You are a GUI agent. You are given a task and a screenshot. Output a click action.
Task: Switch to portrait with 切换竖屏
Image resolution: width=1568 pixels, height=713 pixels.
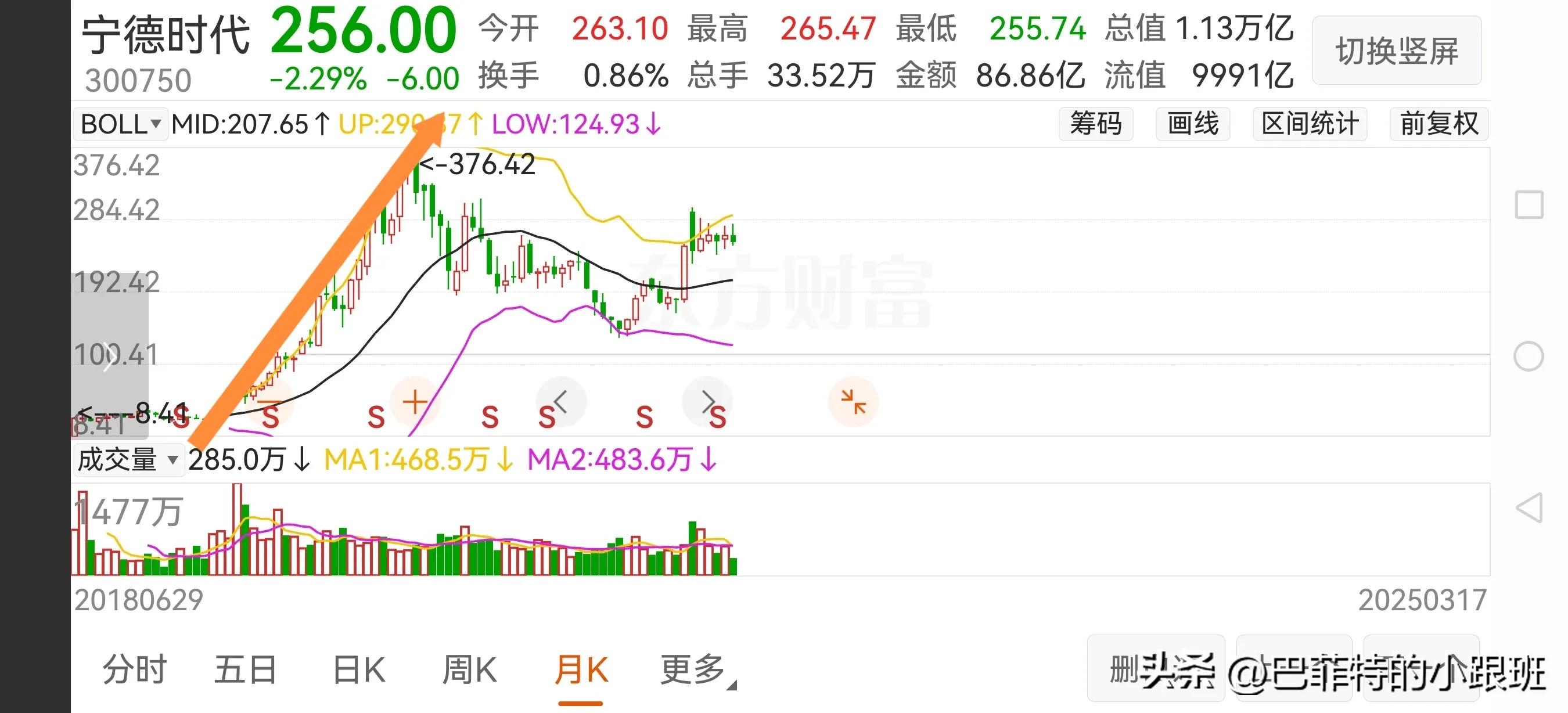1396,51
